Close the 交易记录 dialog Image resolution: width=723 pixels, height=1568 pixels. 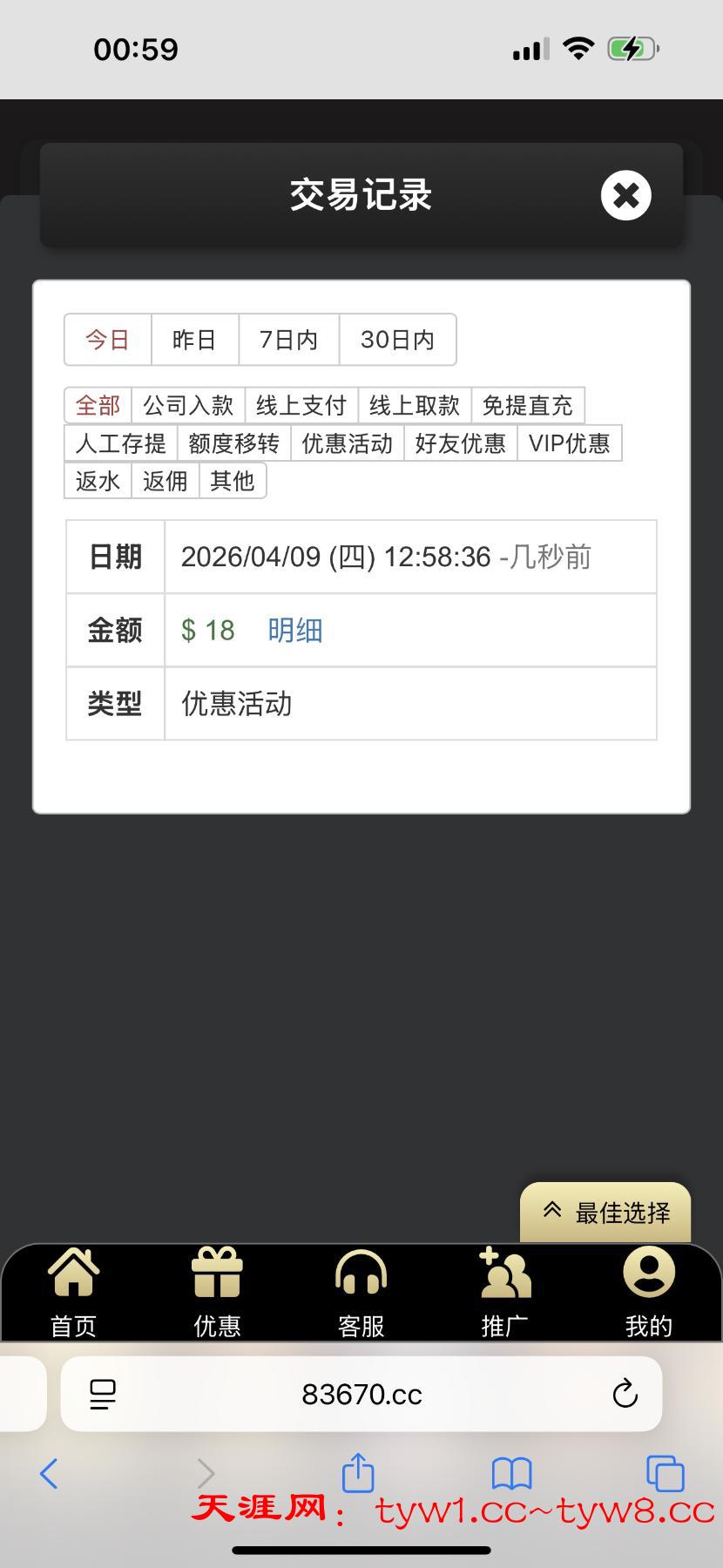[x=625, y=195]
